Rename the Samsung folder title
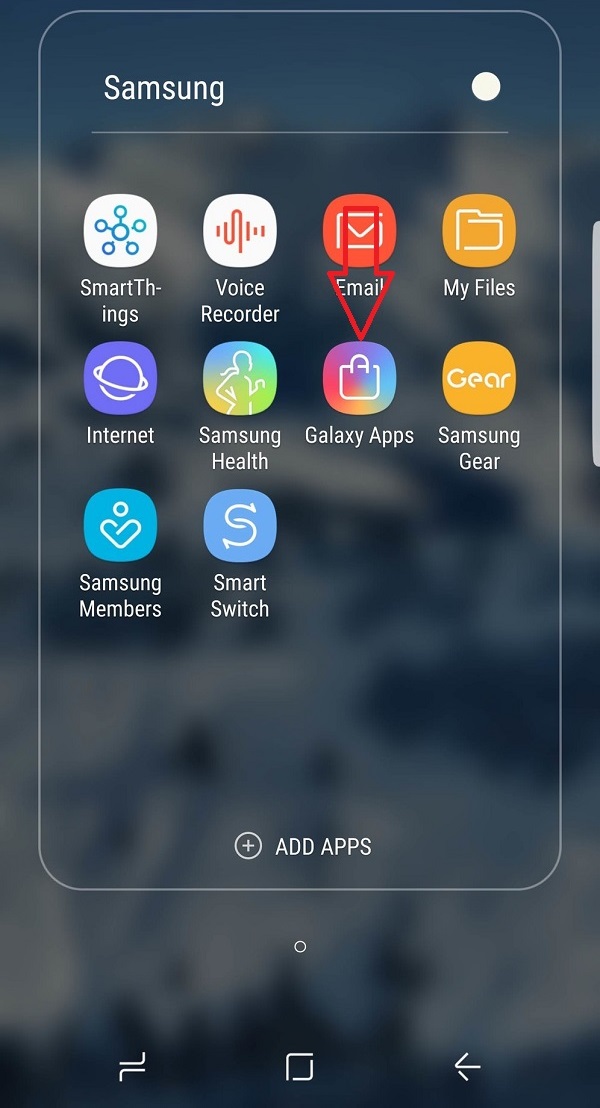The image size is (600, 1108). tap(164, 88)
